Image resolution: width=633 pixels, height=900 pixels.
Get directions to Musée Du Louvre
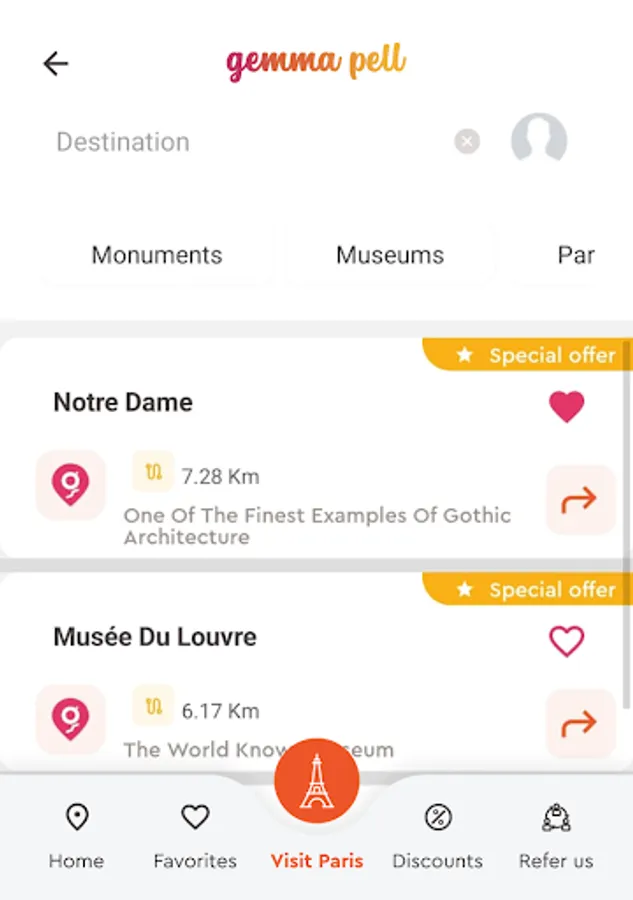(x=580, y=723)
